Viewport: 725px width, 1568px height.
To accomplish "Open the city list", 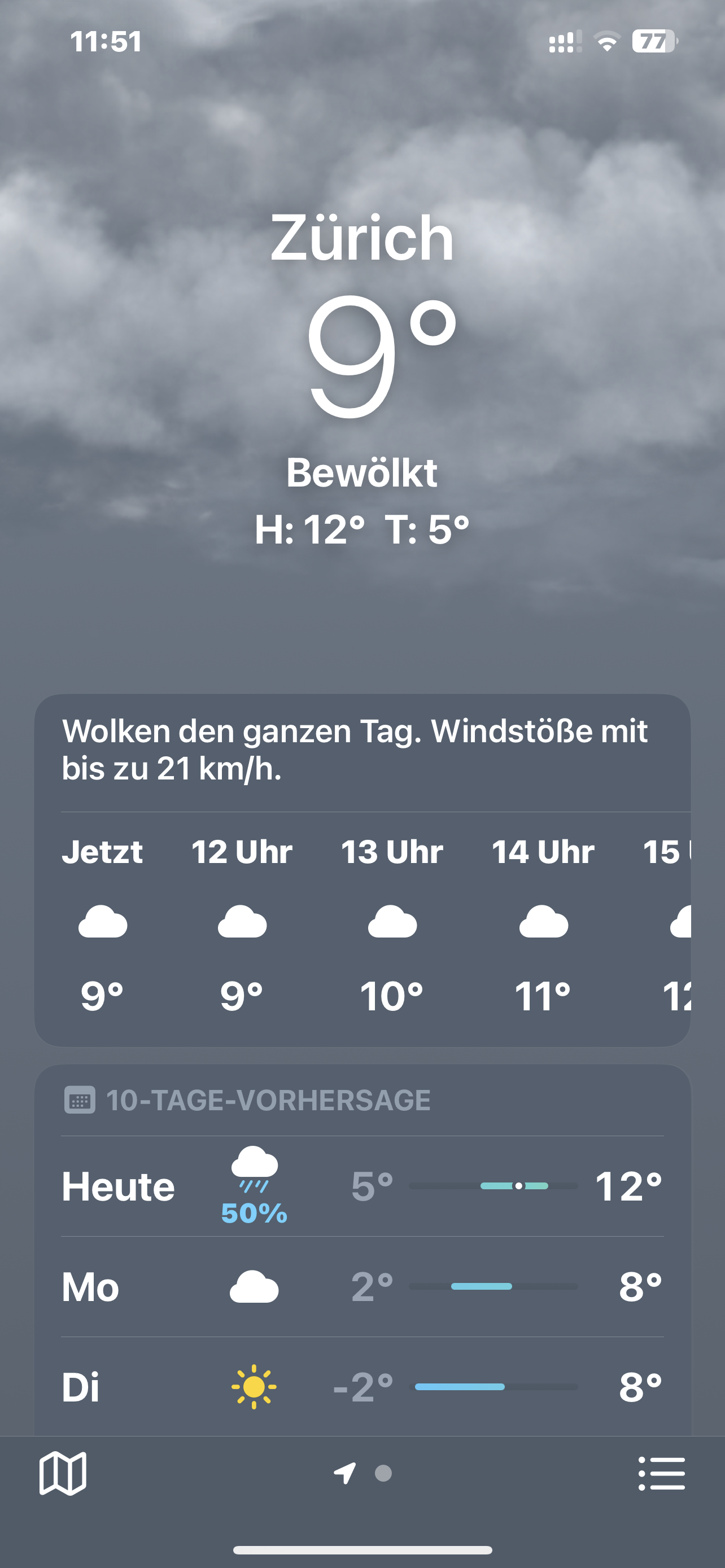I will point(661,1473).
